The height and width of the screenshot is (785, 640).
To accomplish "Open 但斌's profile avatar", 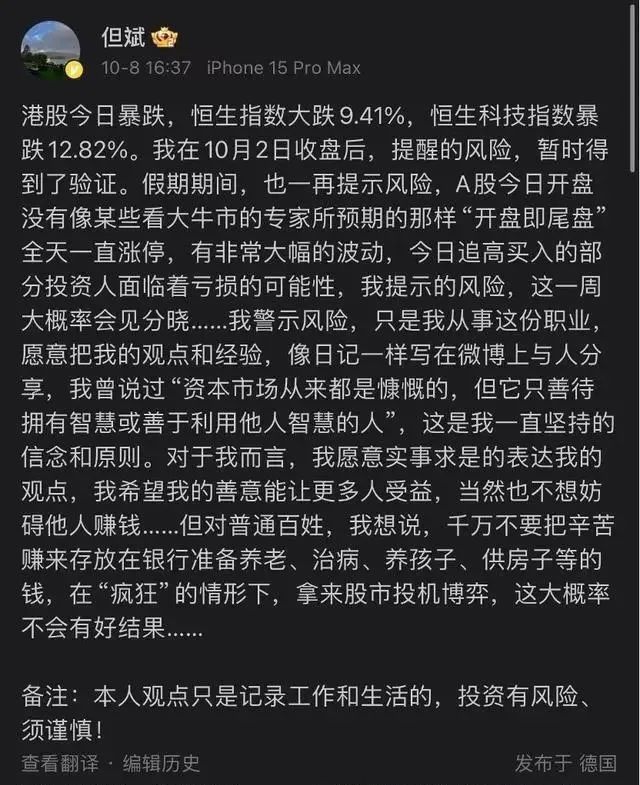I will coord(50,51).
